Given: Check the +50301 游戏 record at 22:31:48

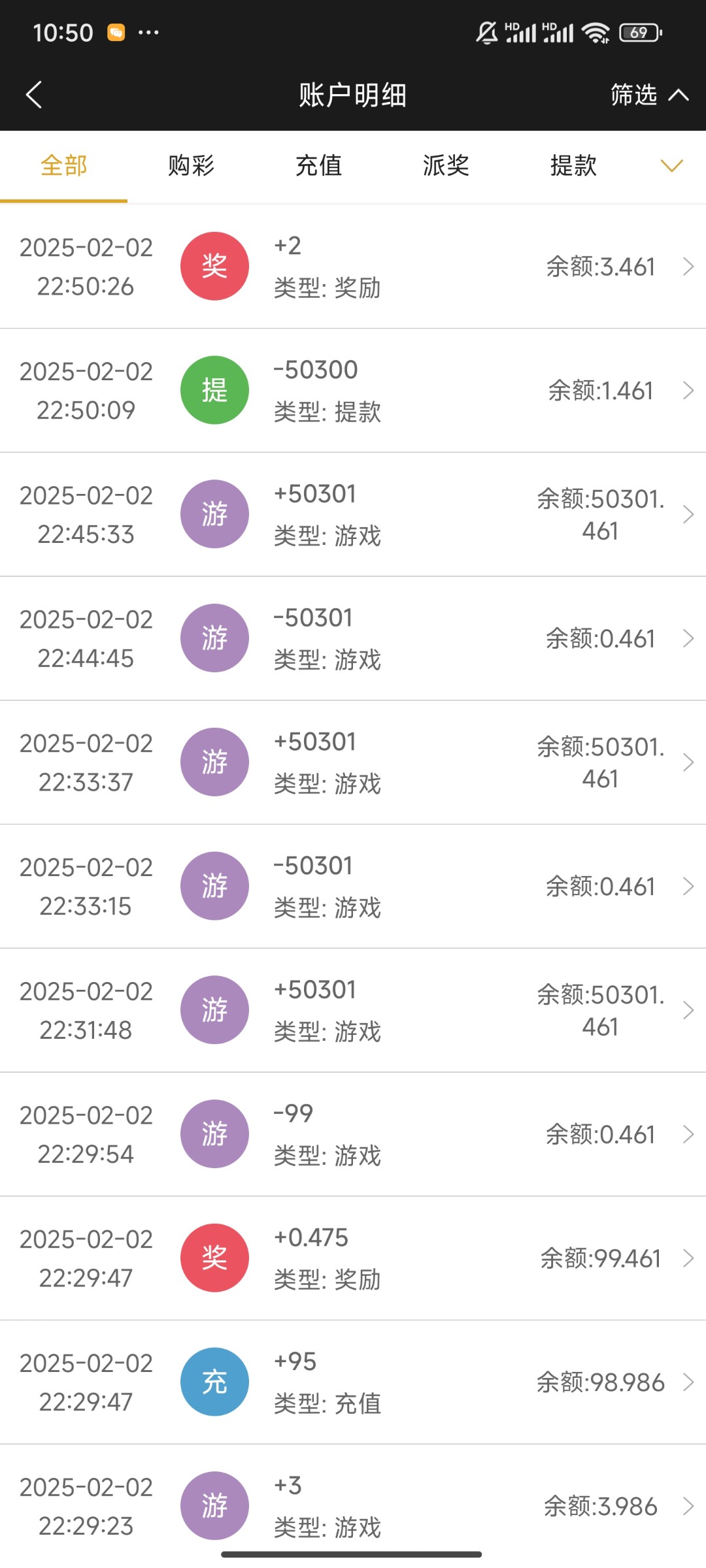Looking at the screenshot, I should click(353, 1010).
